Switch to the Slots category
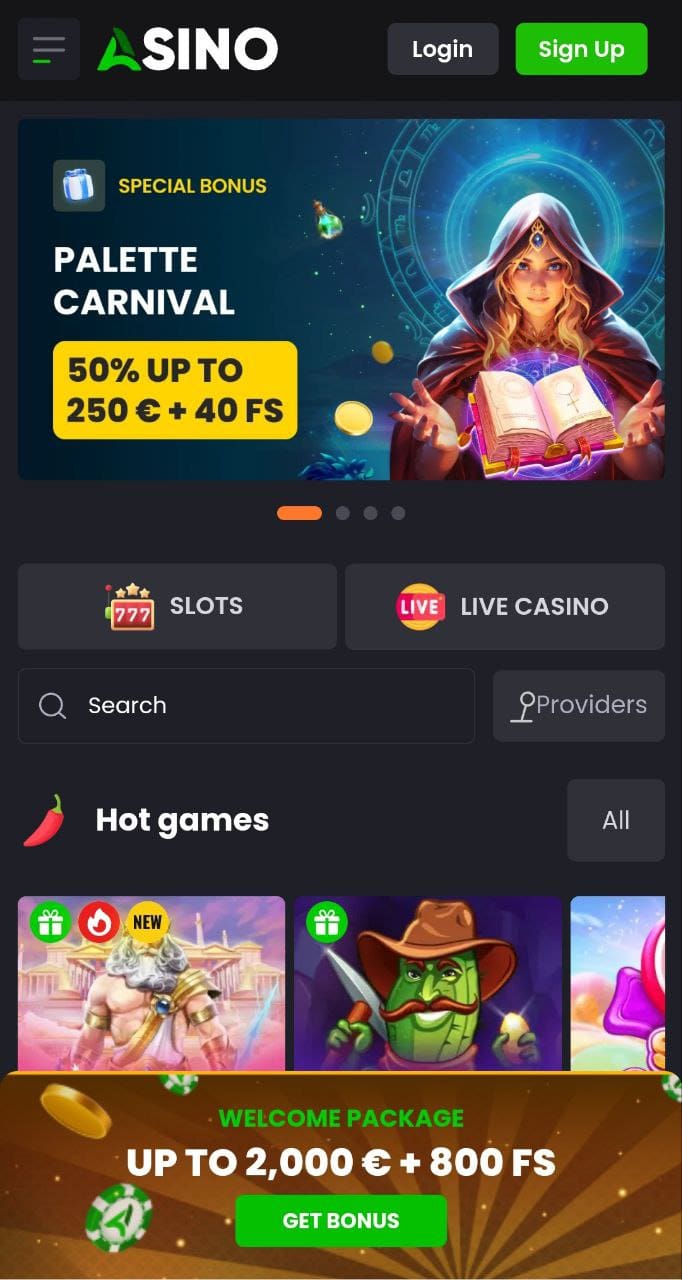 [x=177, y=606]
